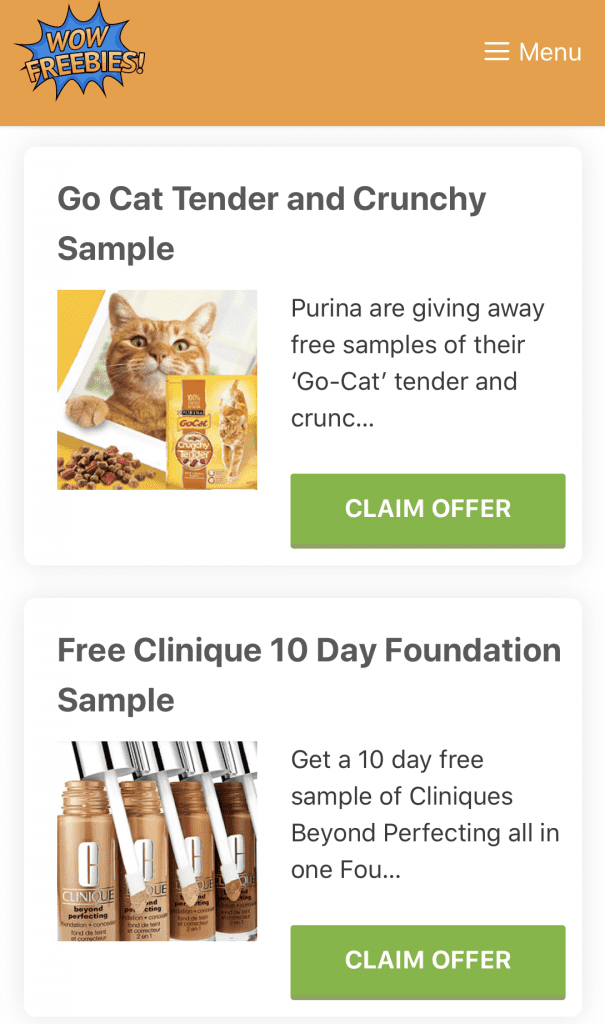Viewport: 605px width, 1024px height.
Task: Open the Free Clinique 10 Day Foundation title
Action: tap(309, 675)
